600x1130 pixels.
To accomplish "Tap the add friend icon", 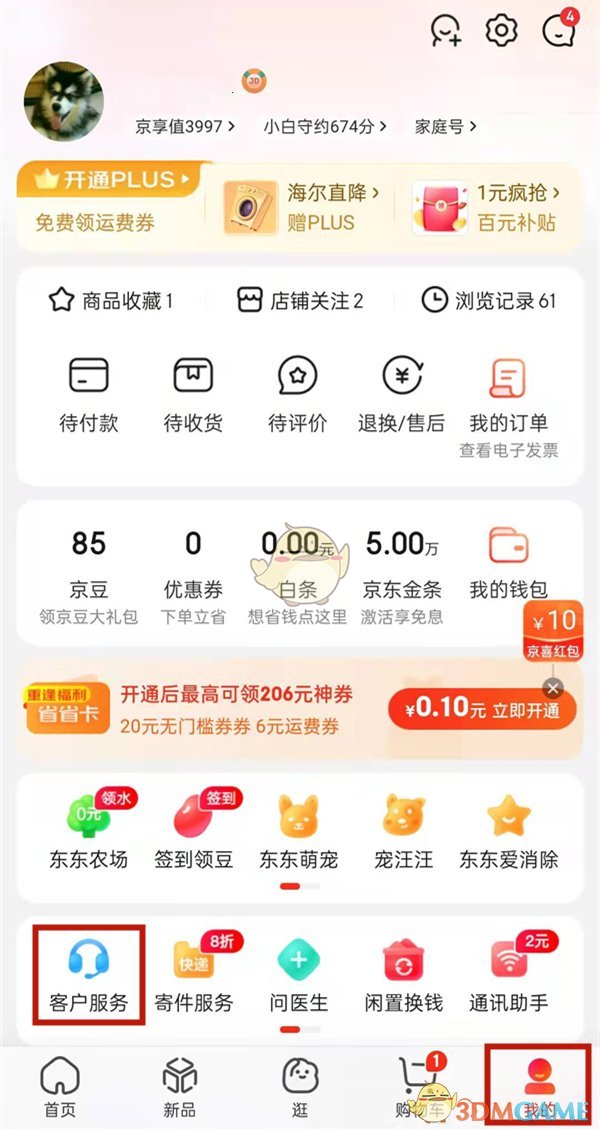I will (x=446, y=31).
